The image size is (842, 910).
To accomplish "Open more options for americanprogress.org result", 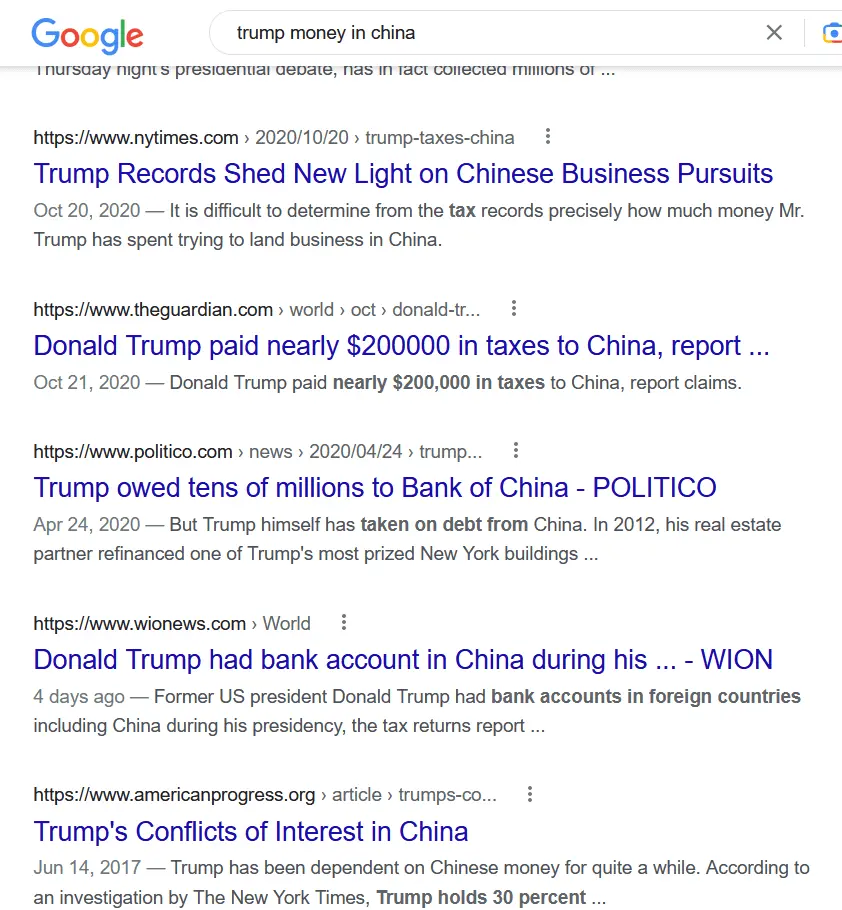I will (530, 794).
